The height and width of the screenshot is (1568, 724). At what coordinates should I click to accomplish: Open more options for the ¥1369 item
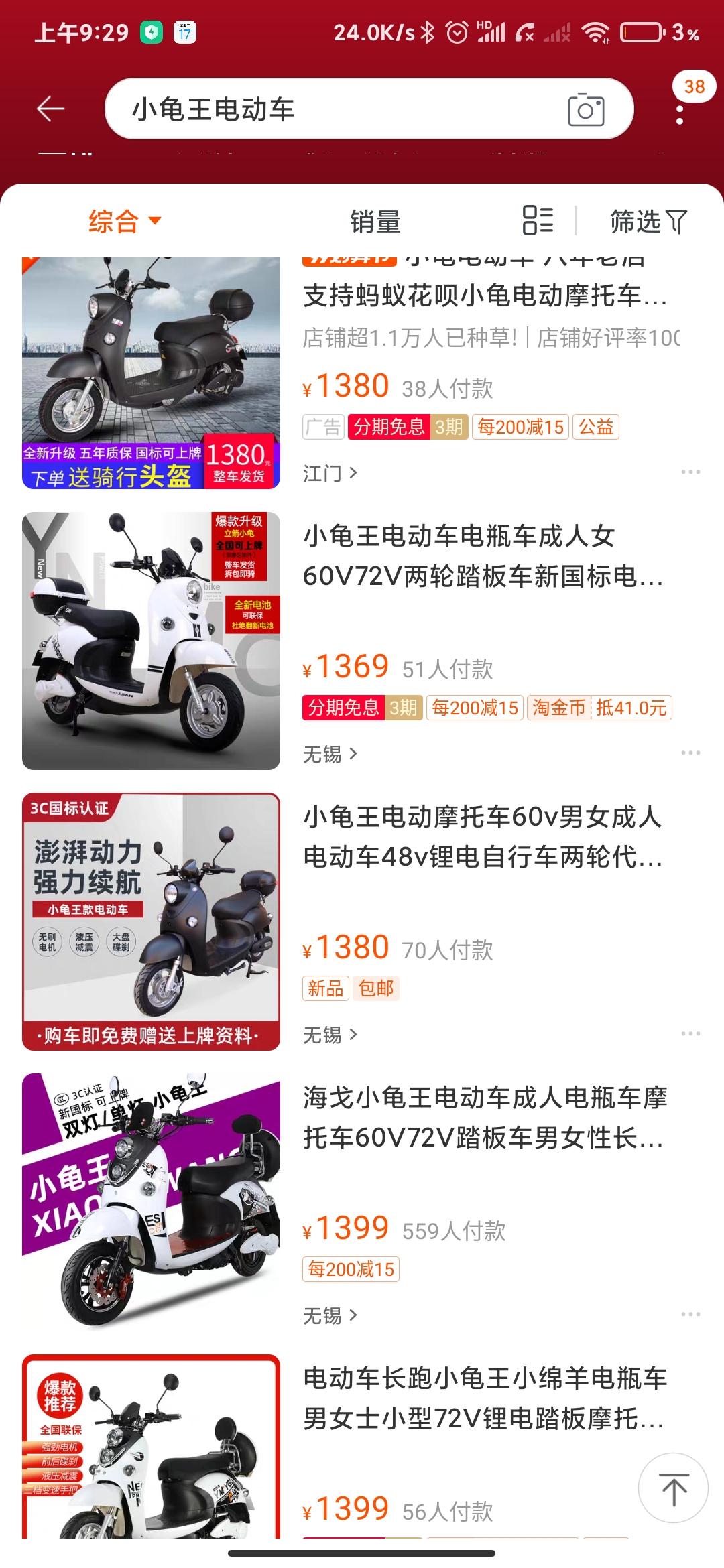tap(690, 753)
